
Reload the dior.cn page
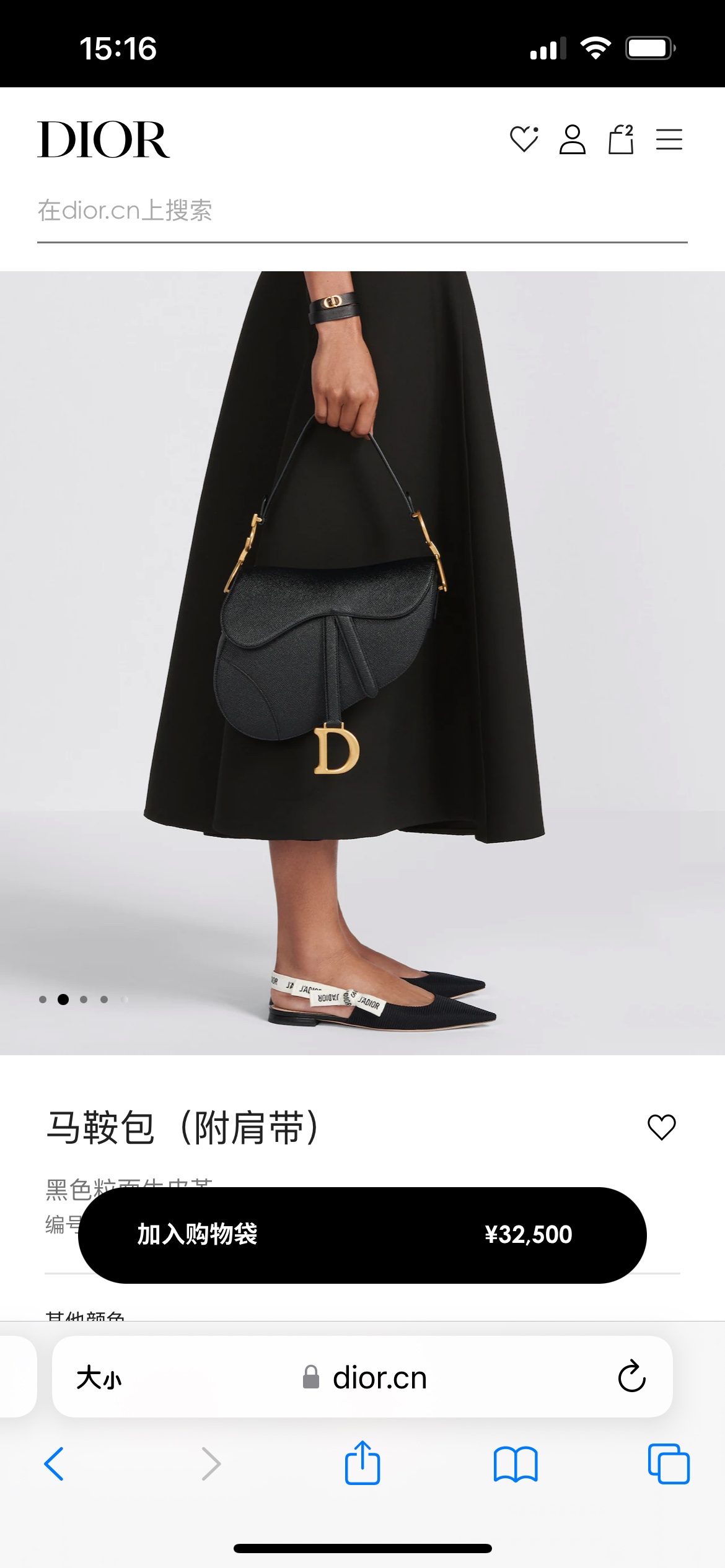point(631,1377)
